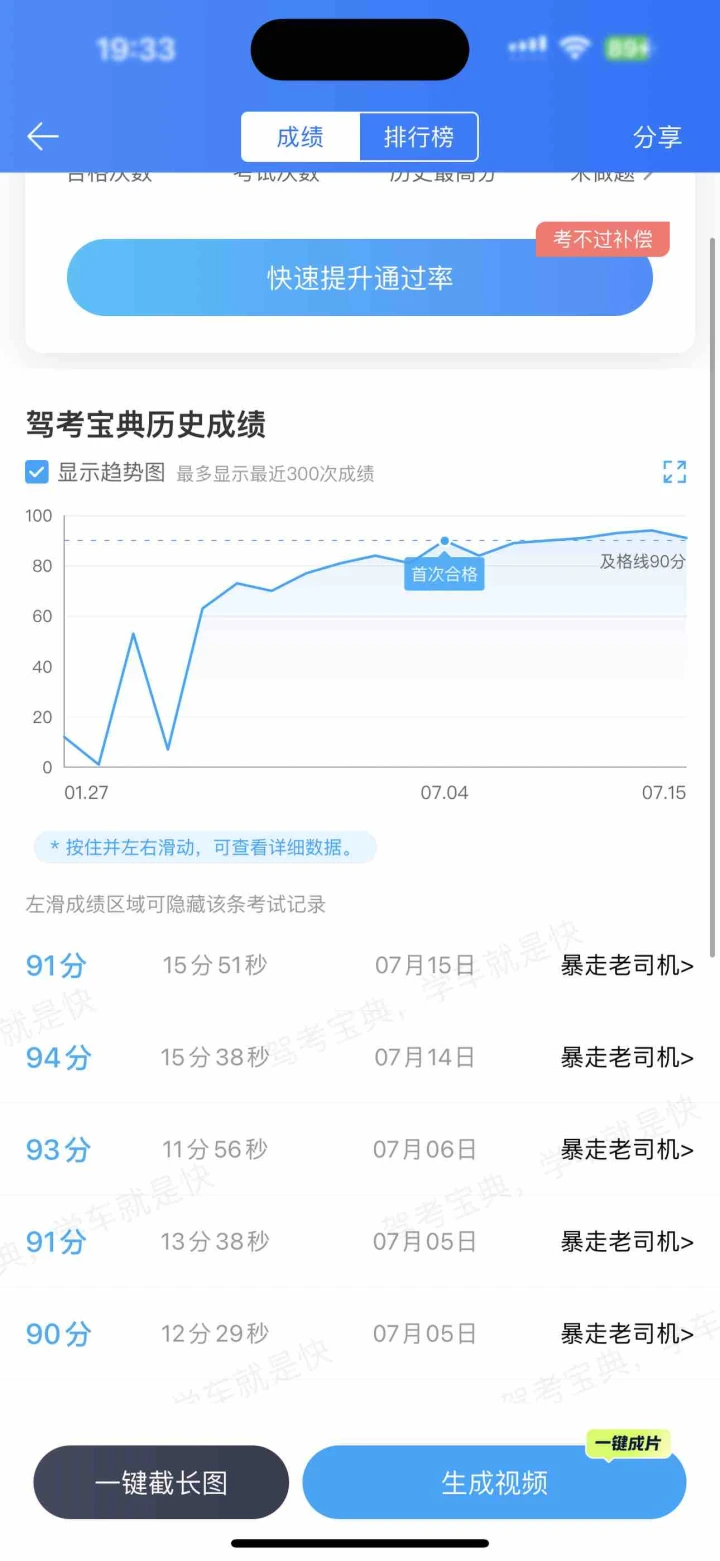Open the 90分 record taking 12分29秒
Viewport: 720px width, 1561px height.
[x=360, y=1334]
